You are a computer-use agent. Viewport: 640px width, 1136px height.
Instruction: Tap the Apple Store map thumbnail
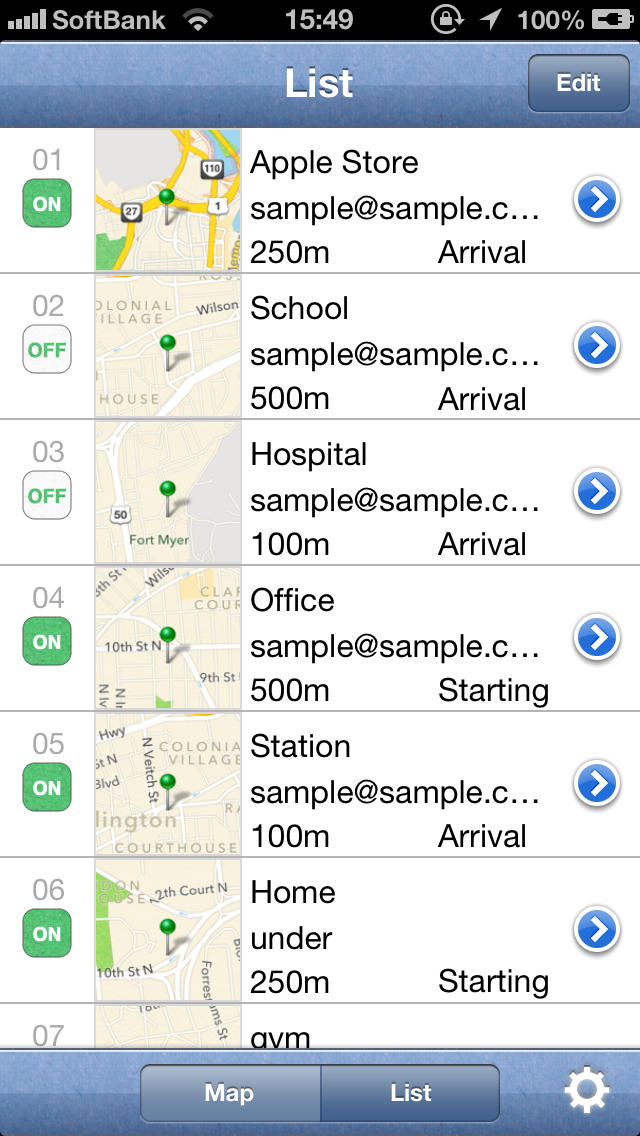168,200
